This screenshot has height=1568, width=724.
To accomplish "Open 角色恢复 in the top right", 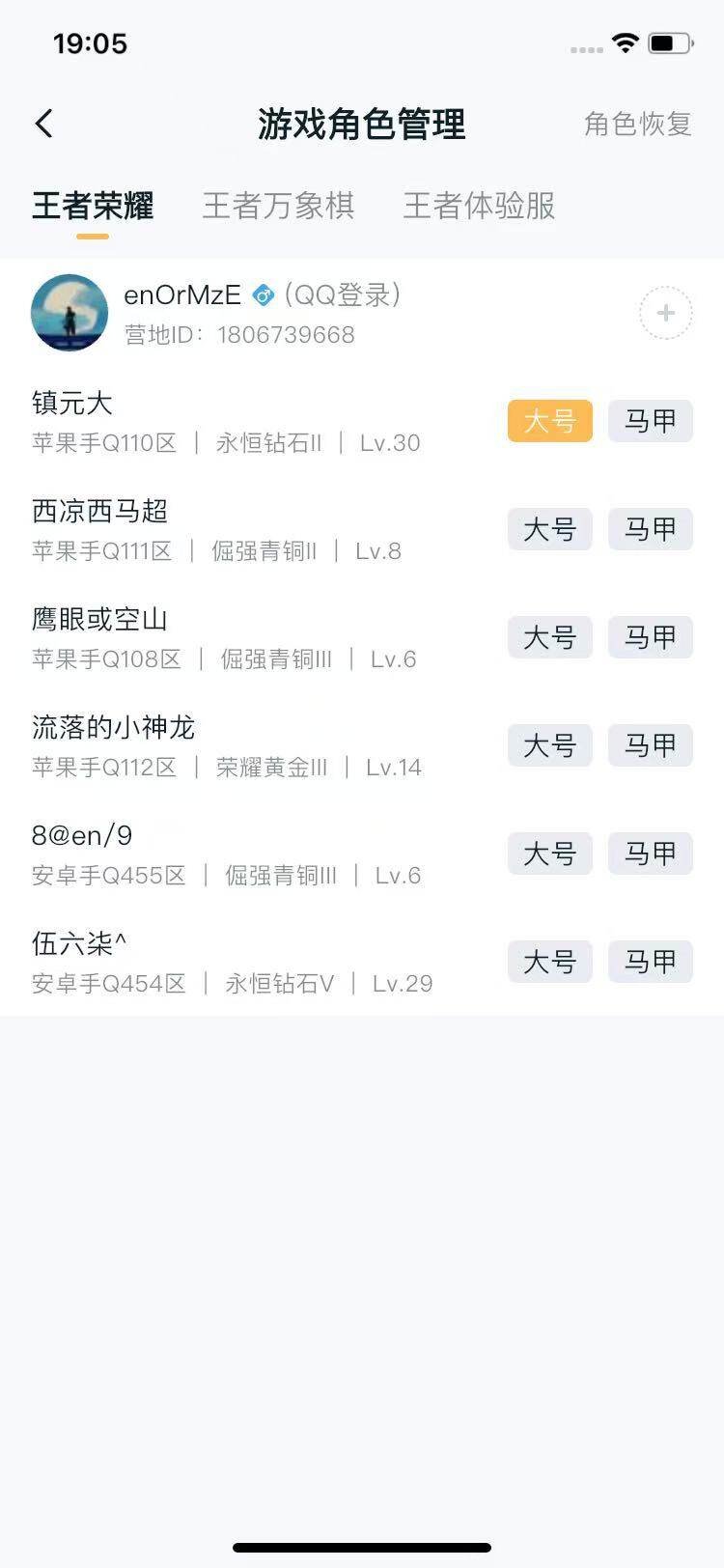I will pyautogui.click(x=636, y=125).
